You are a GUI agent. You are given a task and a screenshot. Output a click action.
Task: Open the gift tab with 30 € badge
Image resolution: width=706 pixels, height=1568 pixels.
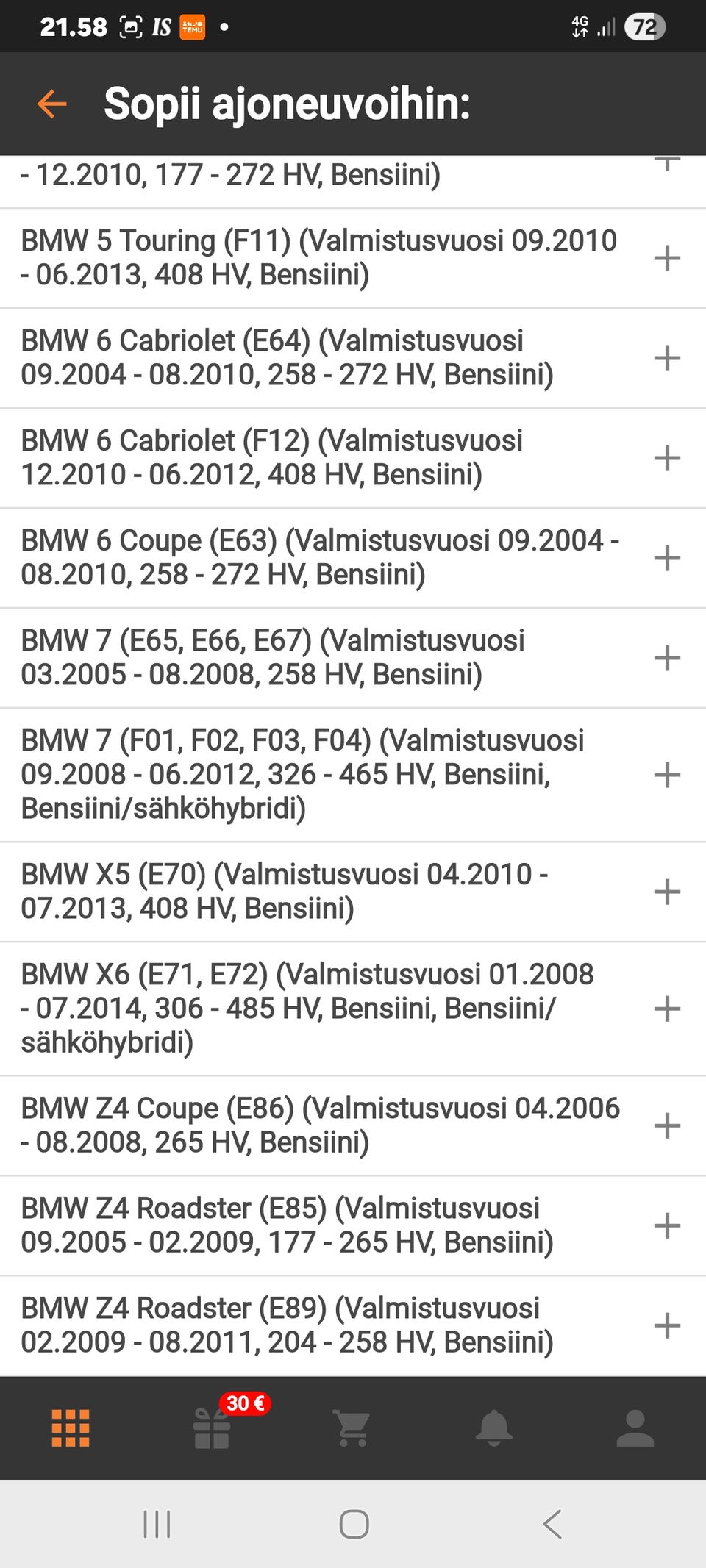(212, 1428)
